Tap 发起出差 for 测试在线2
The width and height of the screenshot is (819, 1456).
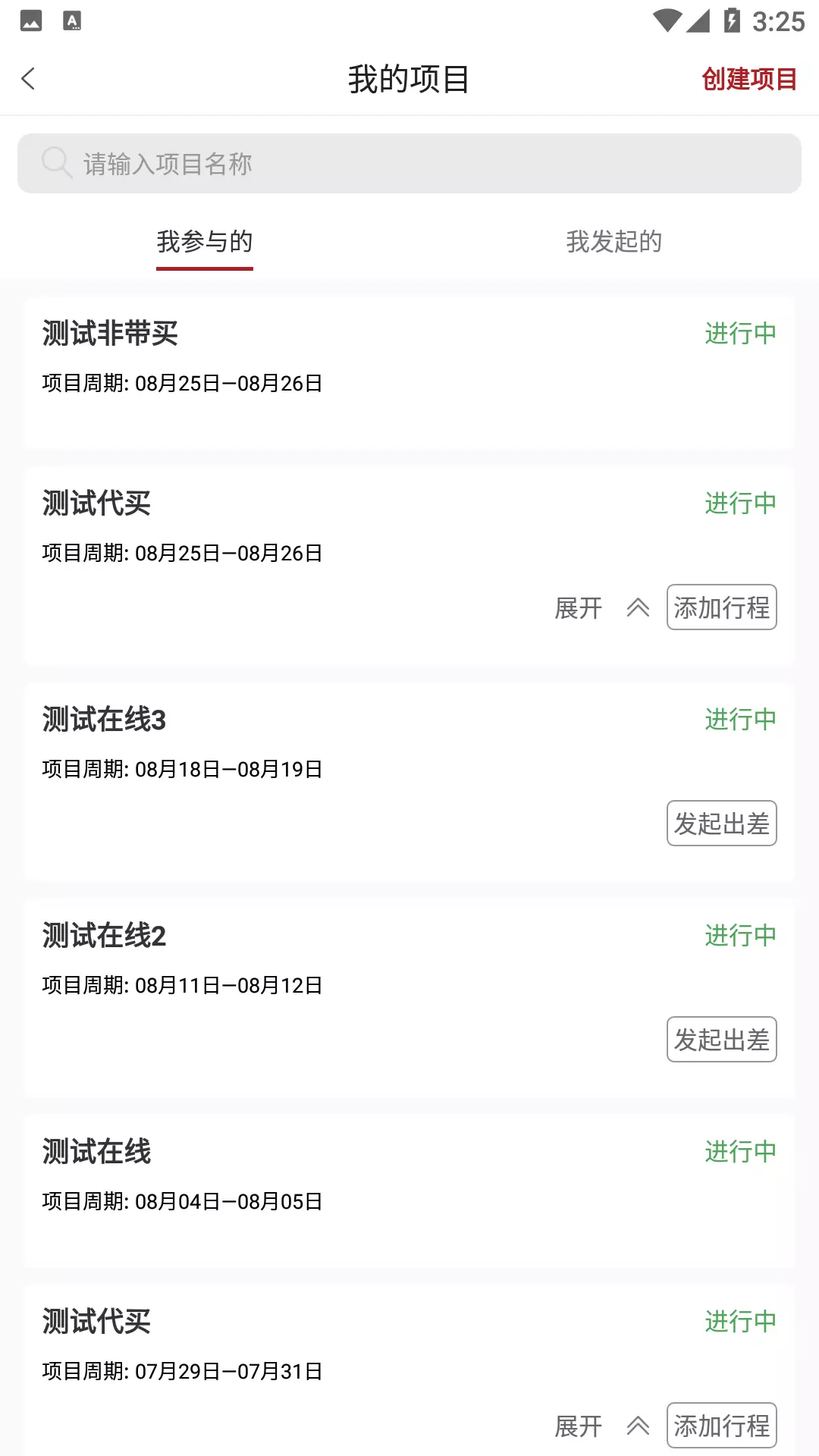[722, 1040]
